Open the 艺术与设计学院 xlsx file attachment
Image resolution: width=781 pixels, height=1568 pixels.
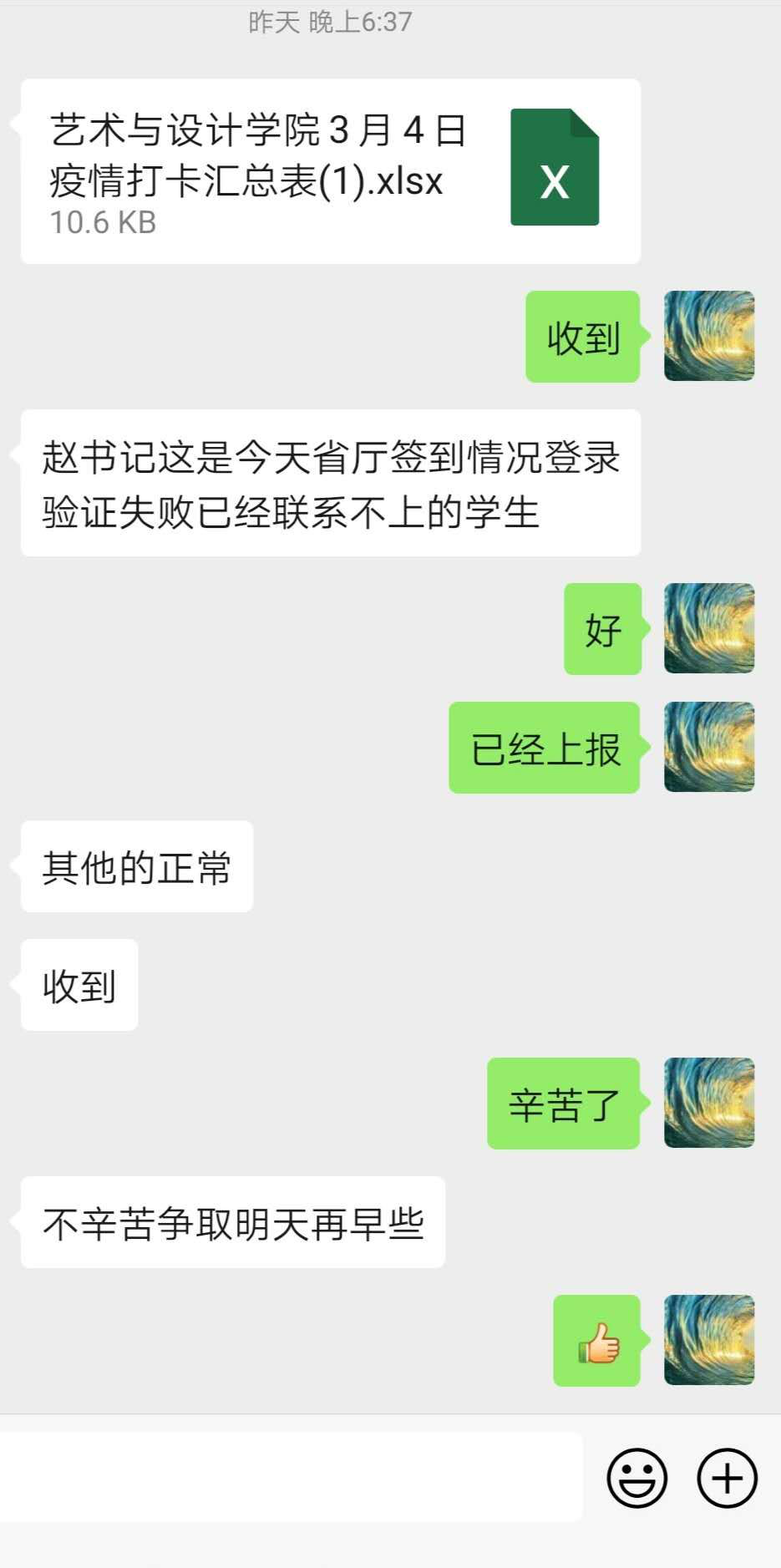tap(330, 171)
